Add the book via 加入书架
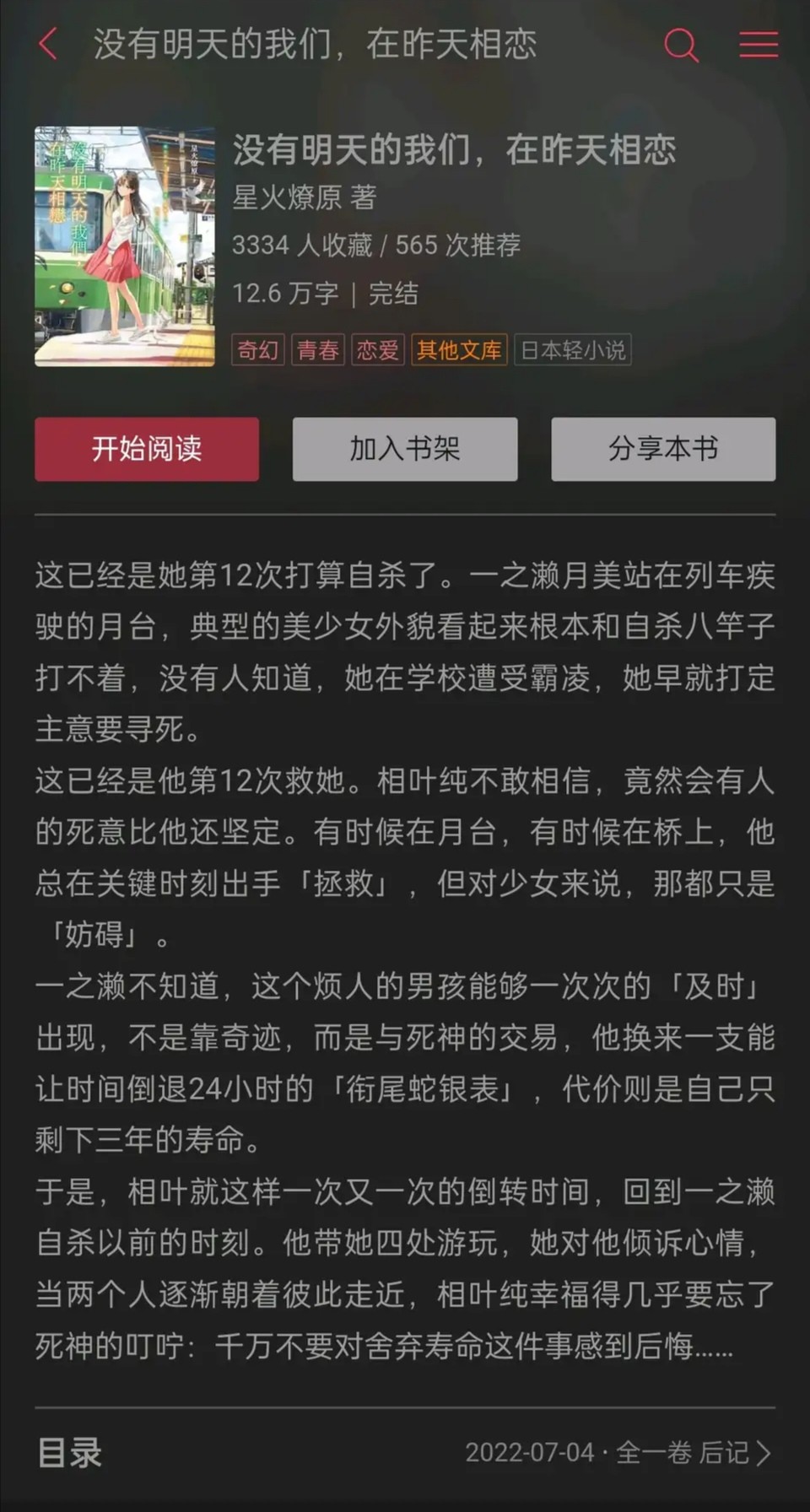 tap(405, 449)
